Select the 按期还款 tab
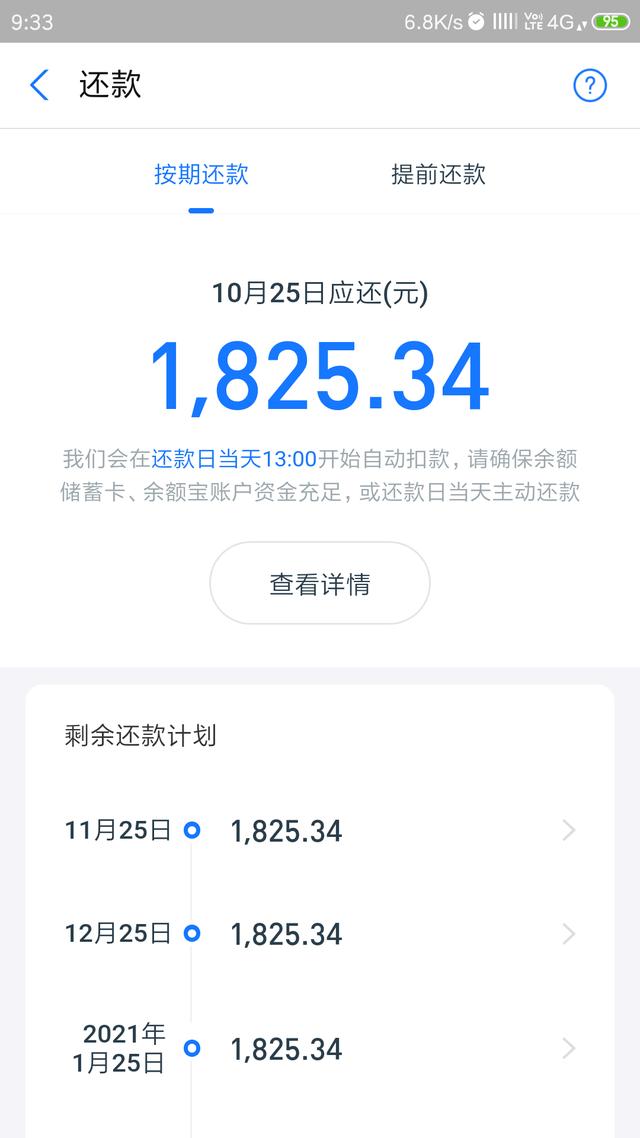640x1138 pixels. 201,174
